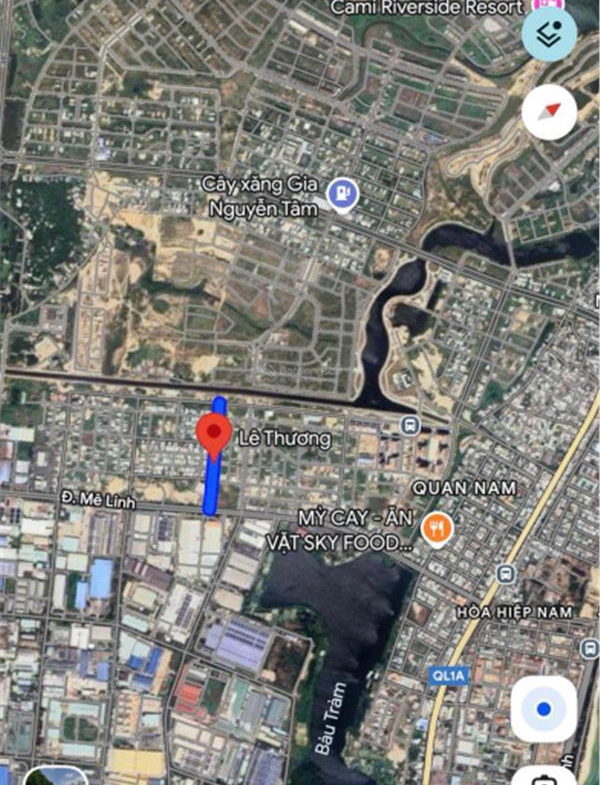Open Cây xăng Gia Nguyễn Tâm gas station marker
Image resolution: width=600 pixels, height=785 pixels.
pos(342,191)
